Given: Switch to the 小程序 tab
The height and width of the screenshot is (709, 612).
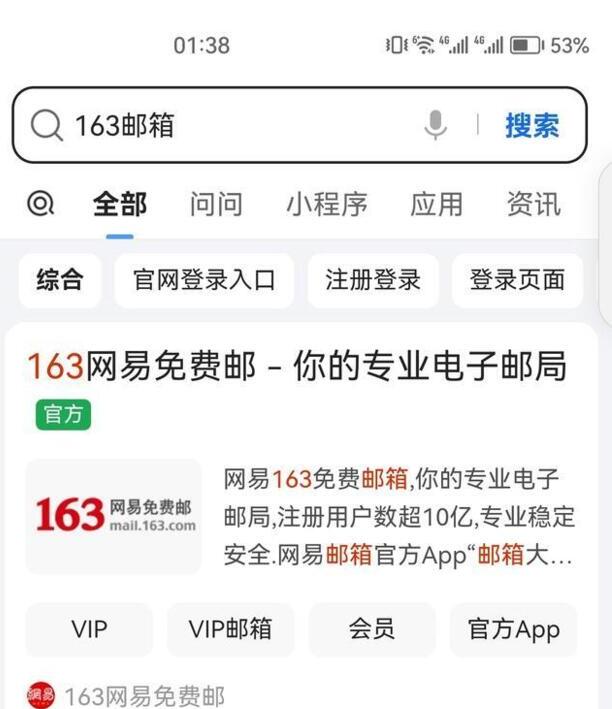Looking at the screenshot, I should coord(326,205).
